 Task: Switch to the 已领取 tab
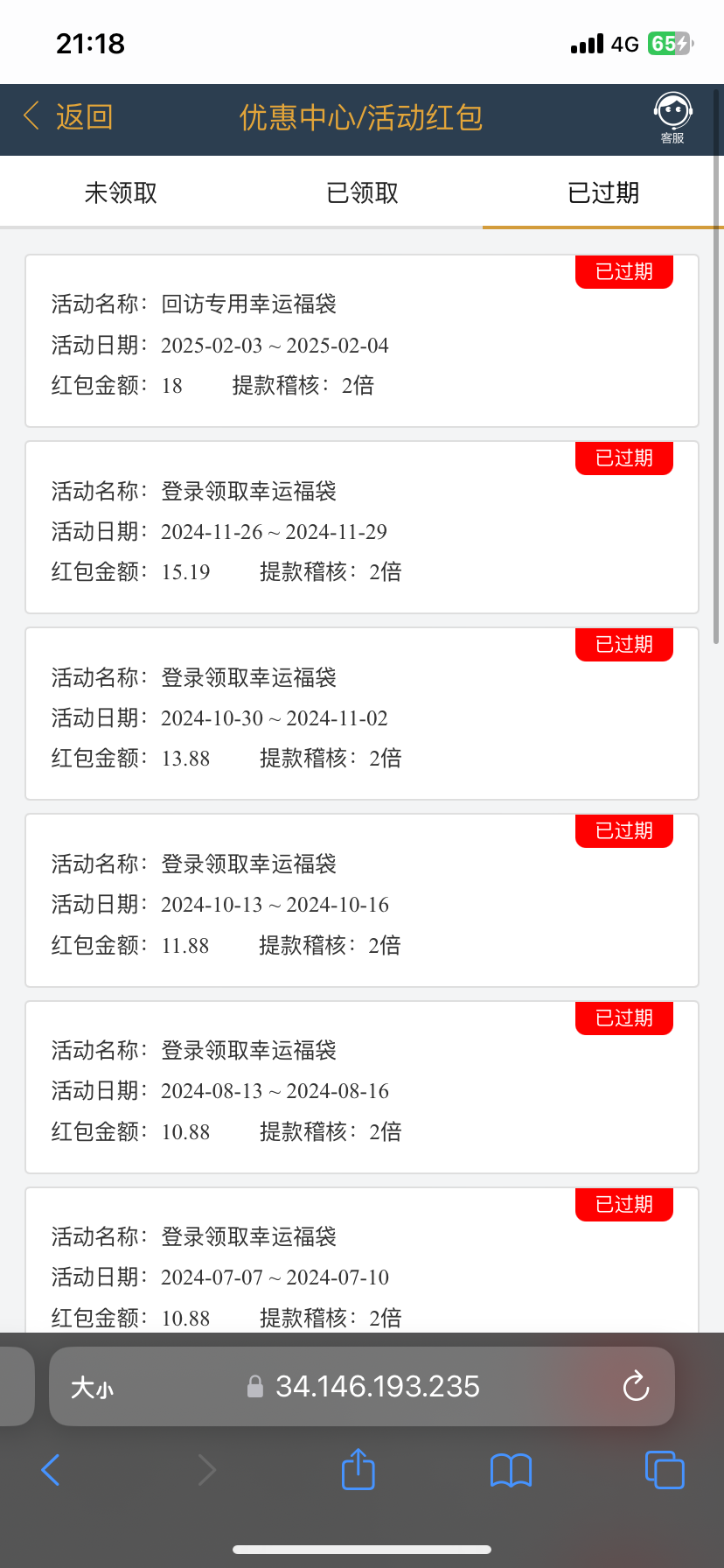362,192
